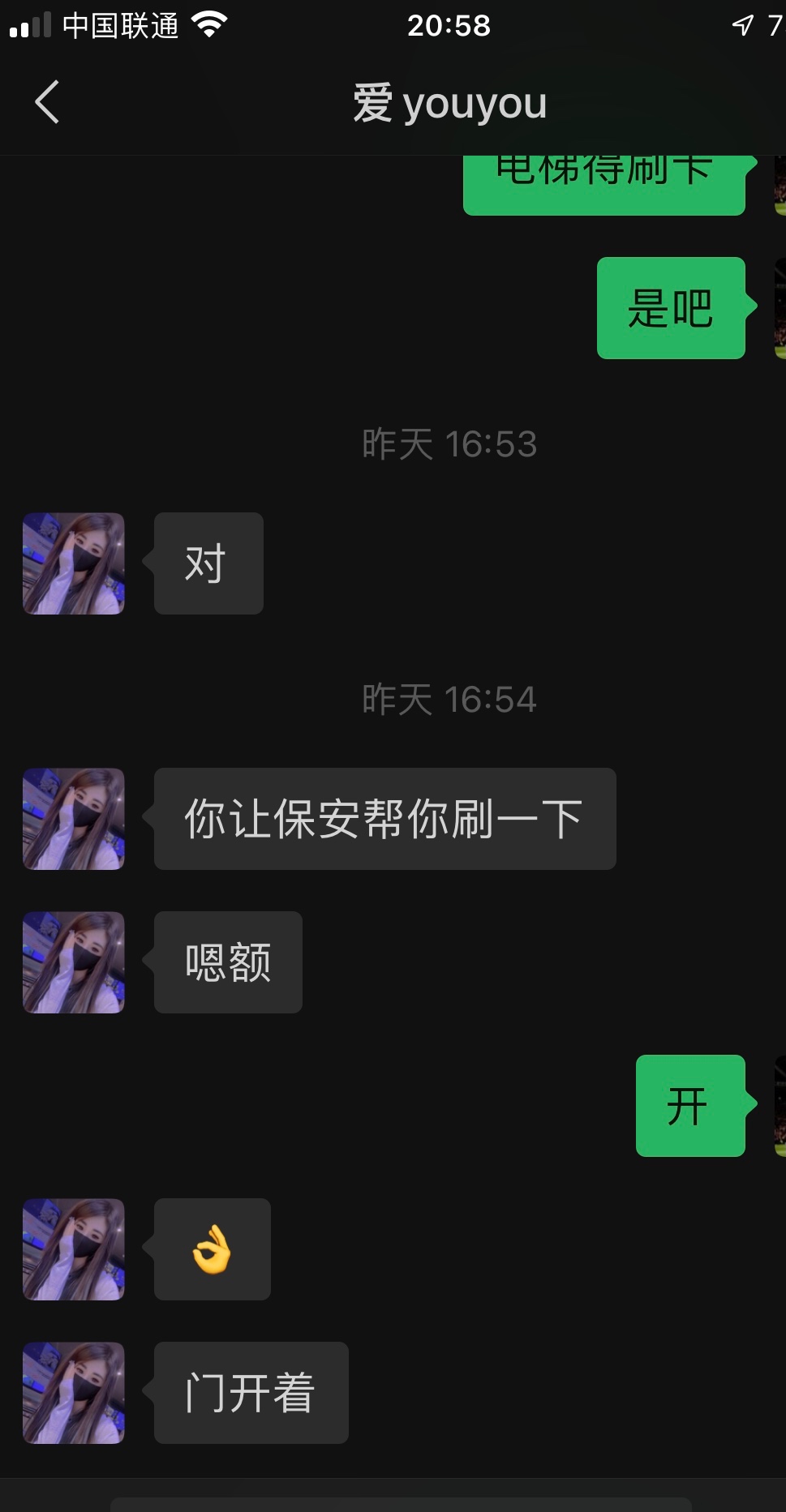Tap the battery indicator in status bar
Viewport: 786px width, 1512px height.
[x=775, y=24]
